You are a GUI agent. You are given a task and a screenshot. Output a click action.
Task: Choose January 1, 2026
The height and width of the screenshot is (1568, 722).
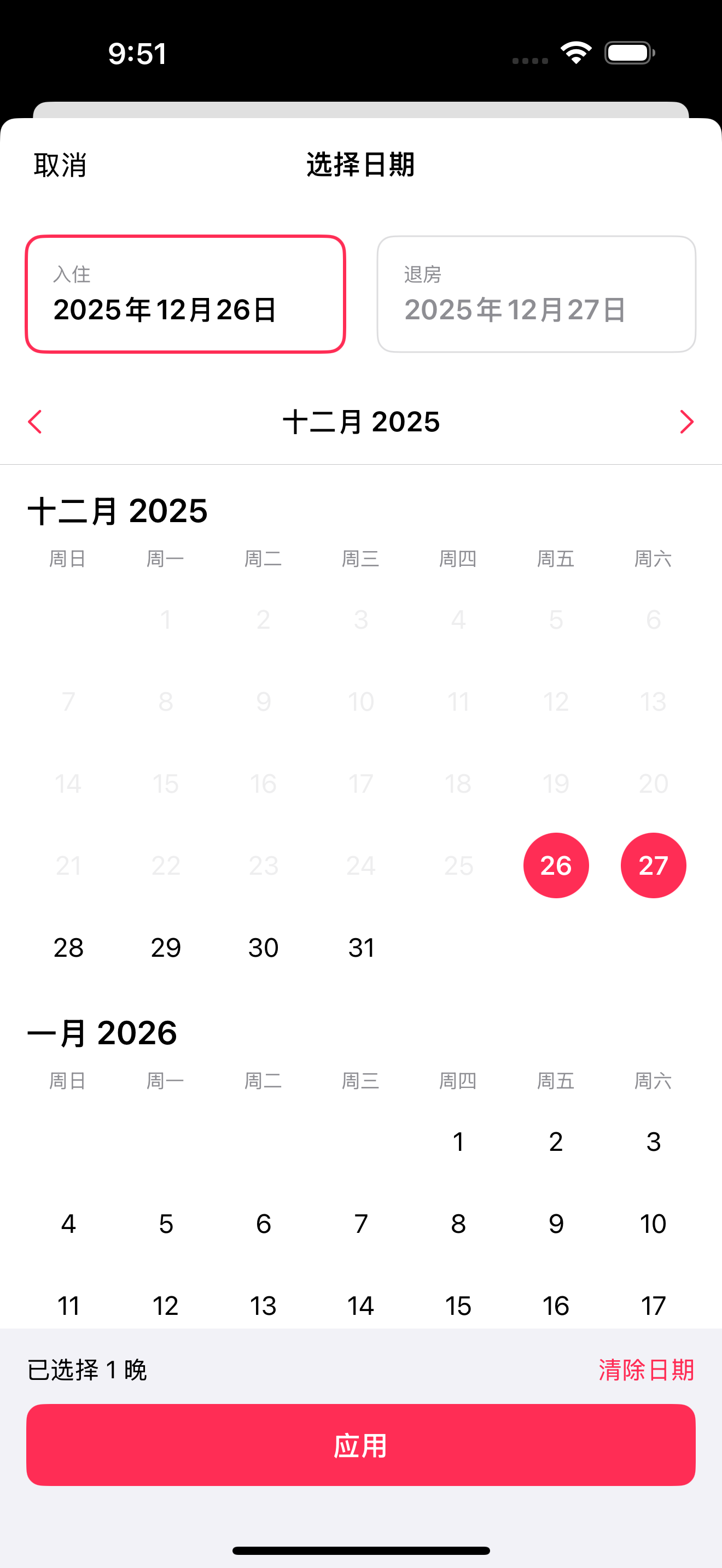tap(458, 1142)
